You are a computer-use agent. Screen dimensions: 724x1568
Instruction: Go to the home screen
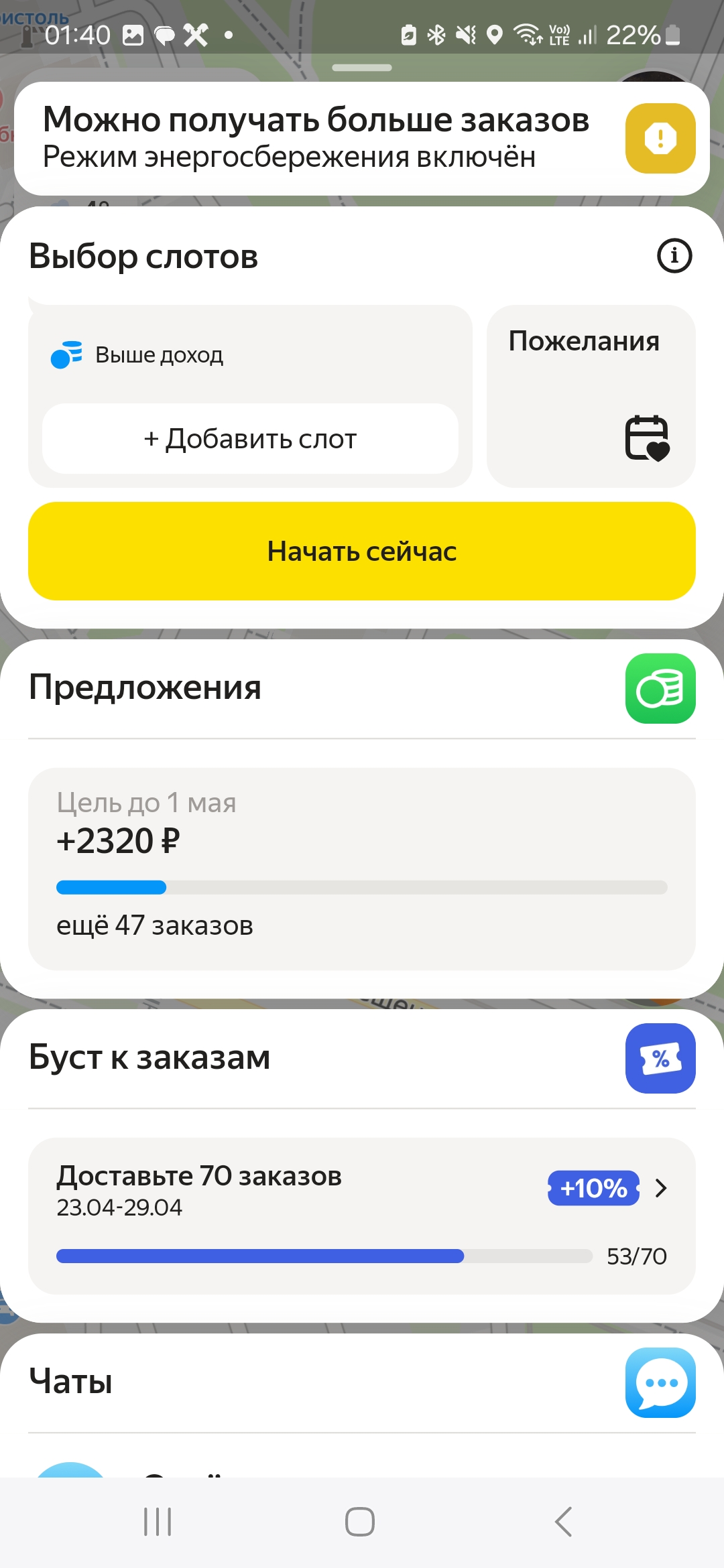click(x=360, y=1522)
